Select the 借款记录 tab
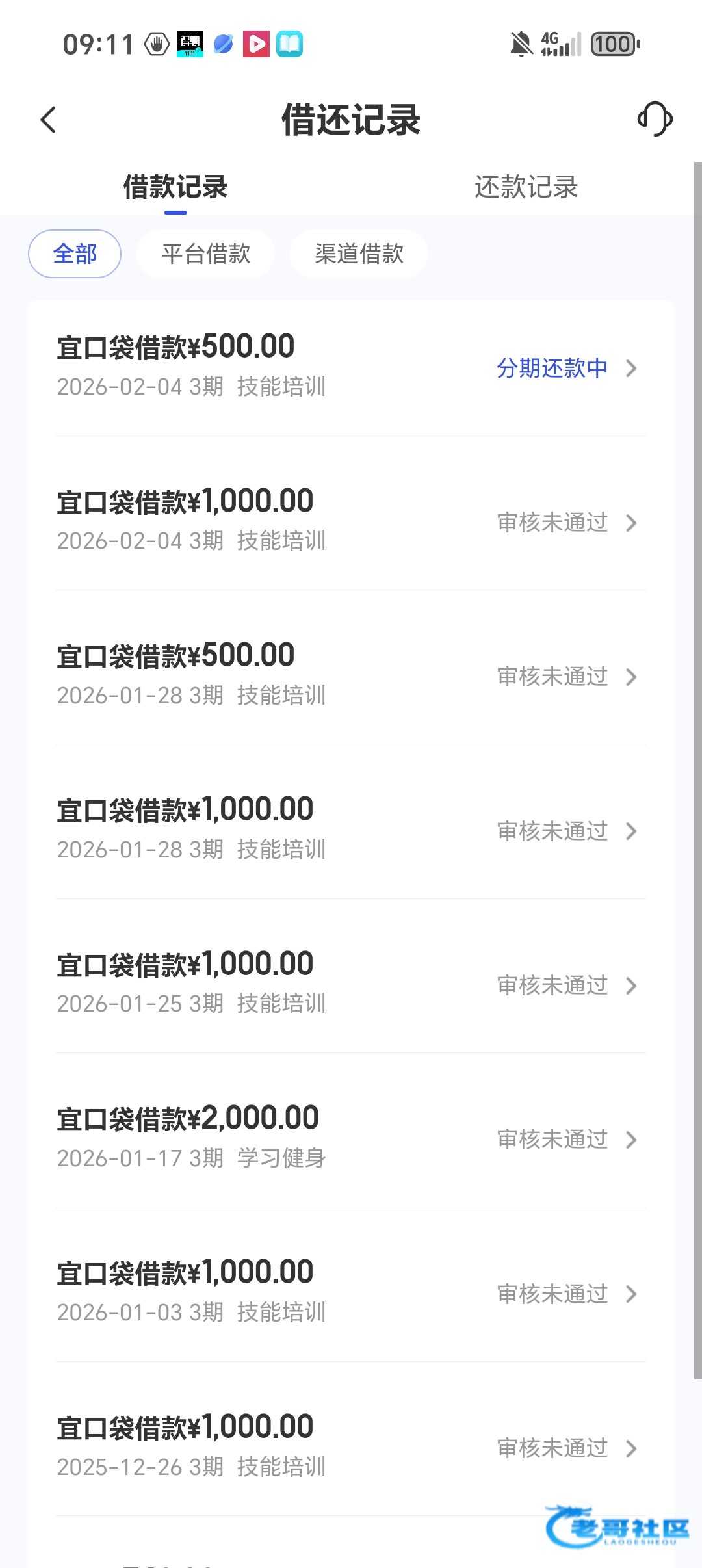The width and height of the screenshot is (702, 1568). coord(175,187)
